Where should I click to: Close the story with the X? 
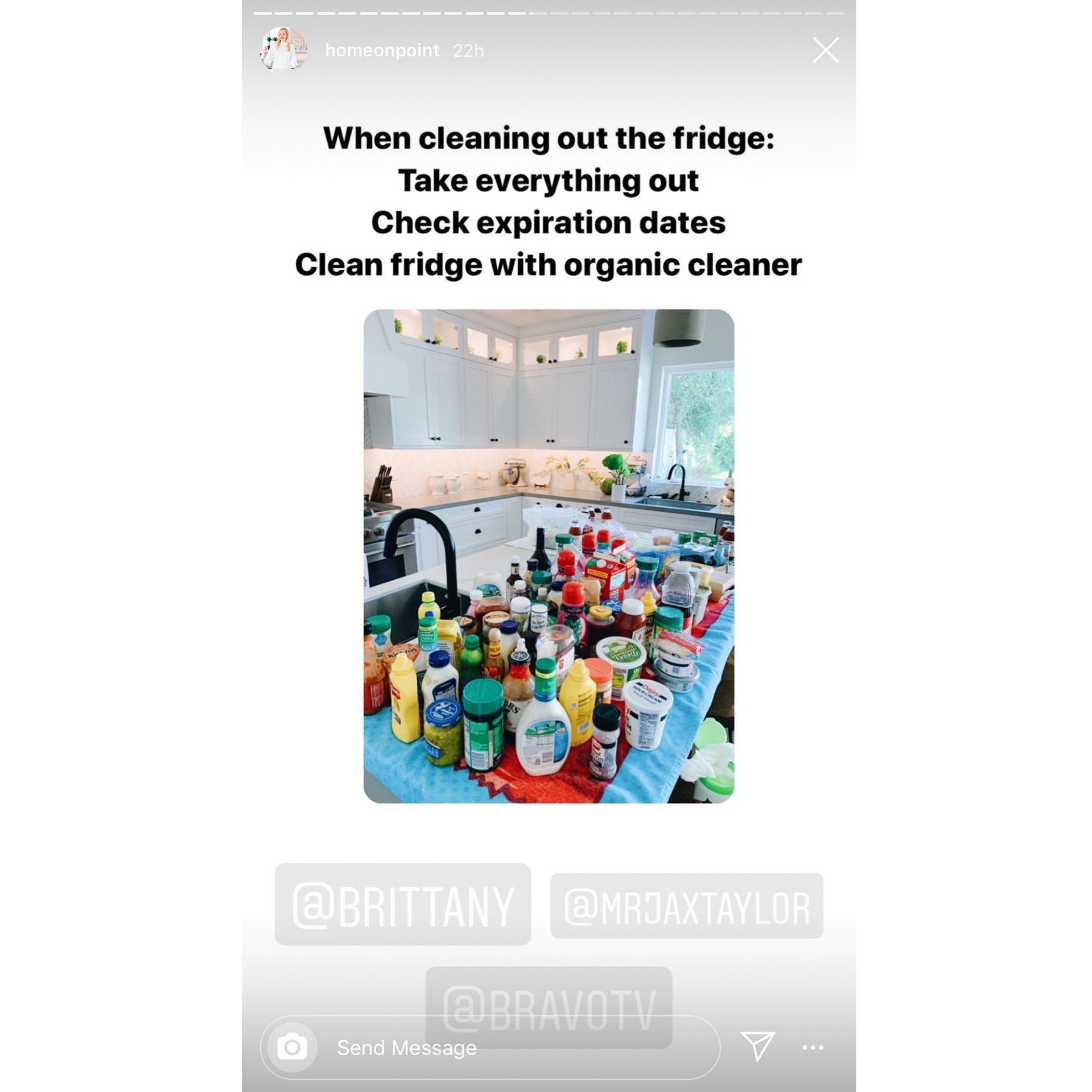coord(825,51)
